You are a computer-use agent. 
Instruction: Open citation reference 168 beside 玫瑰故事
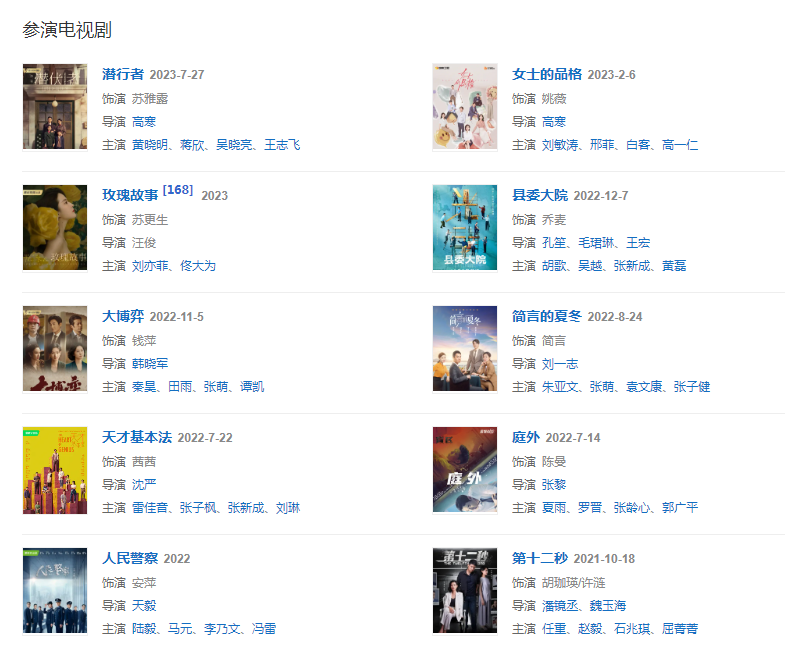(x=178, y=190)
